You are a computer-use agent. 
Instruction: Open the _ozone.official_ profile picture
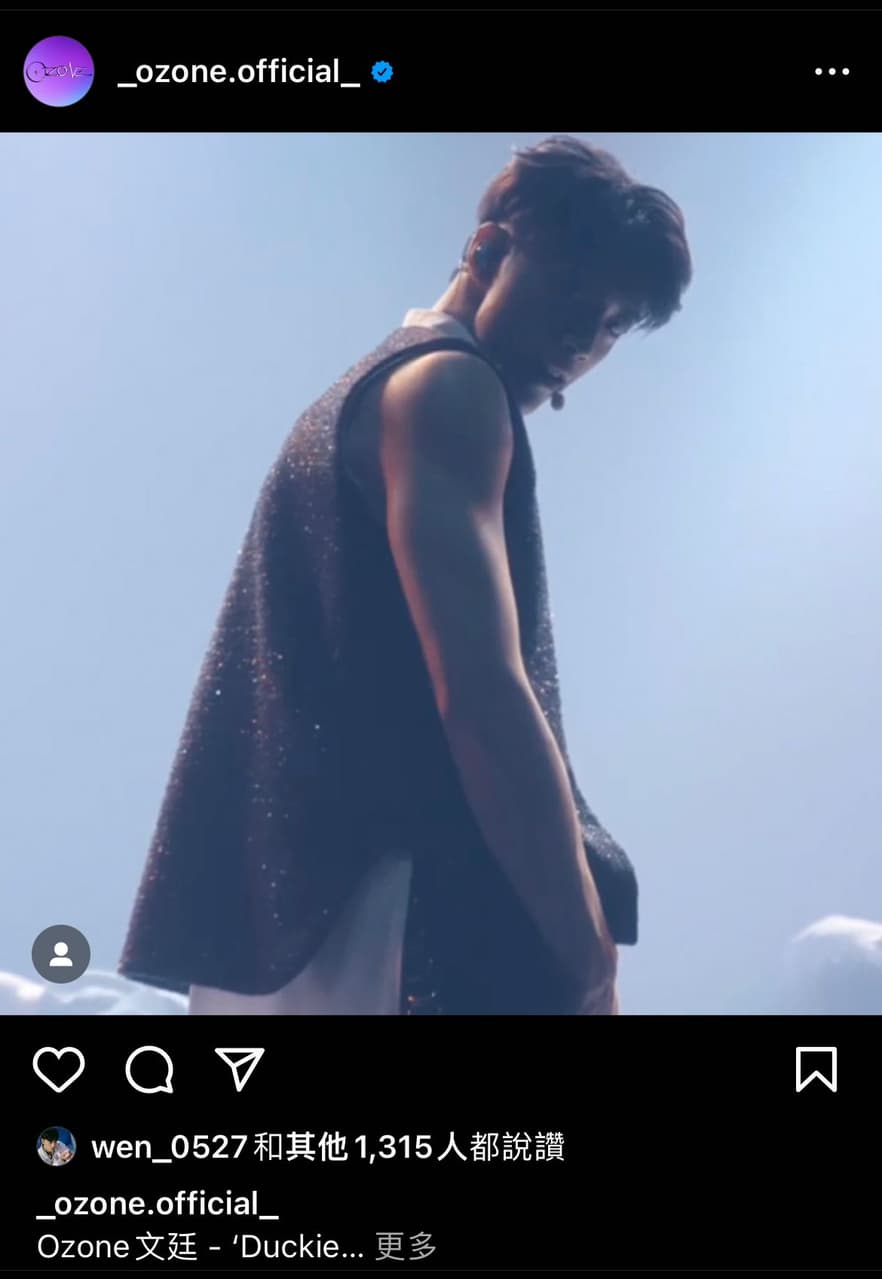(x=59, y=72)
